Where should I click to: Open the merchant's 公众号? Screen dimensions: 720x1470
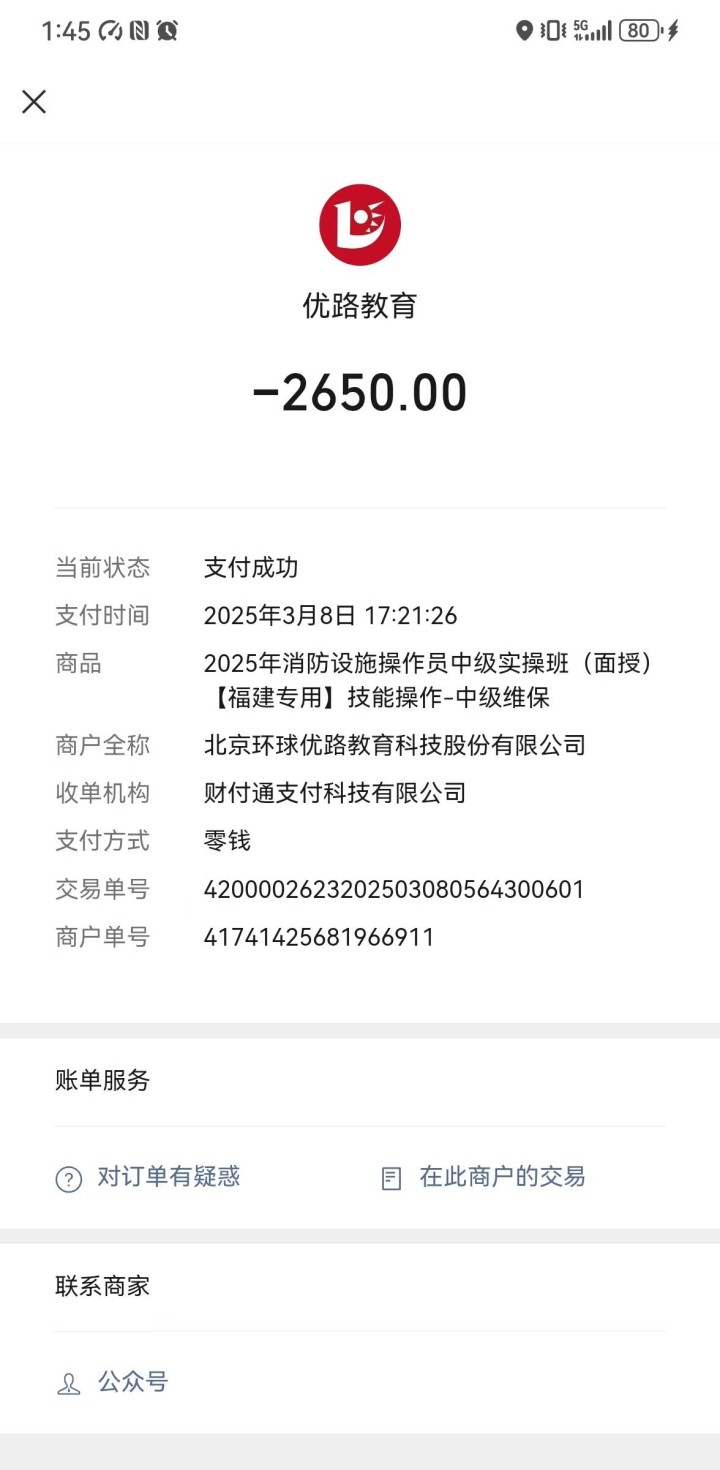tap(112, 1383)
